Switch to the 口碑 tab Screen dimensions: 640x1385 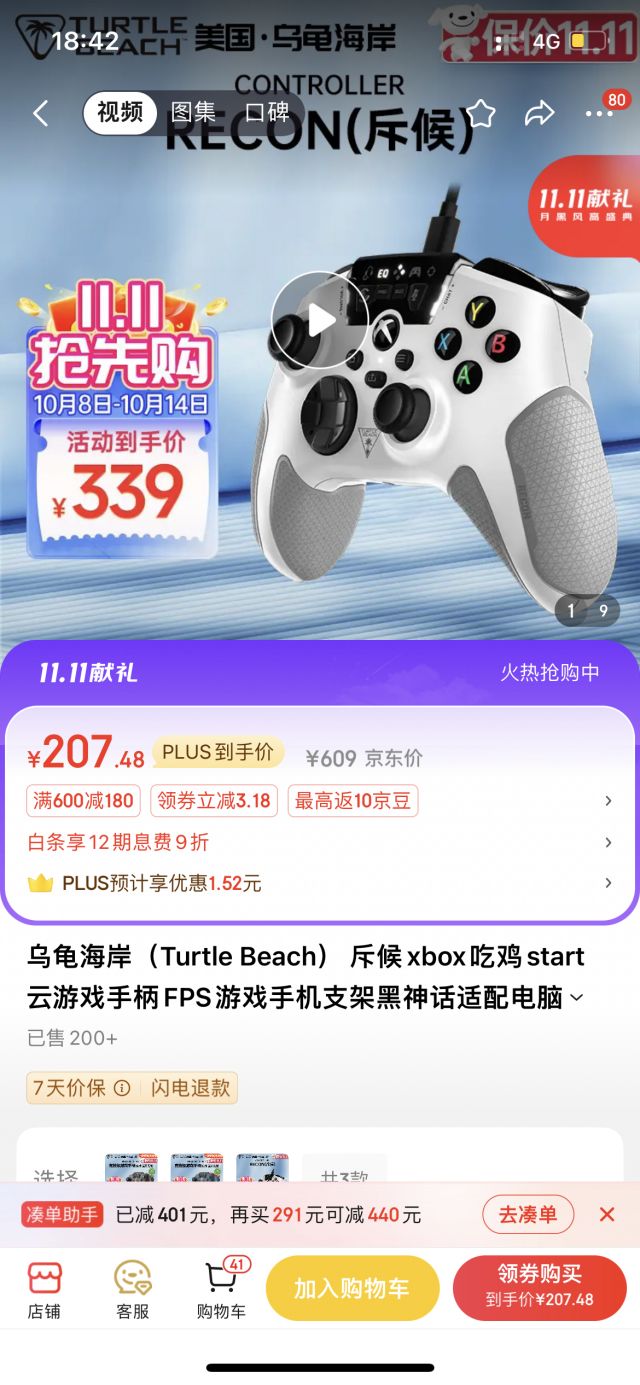(267, 113)
